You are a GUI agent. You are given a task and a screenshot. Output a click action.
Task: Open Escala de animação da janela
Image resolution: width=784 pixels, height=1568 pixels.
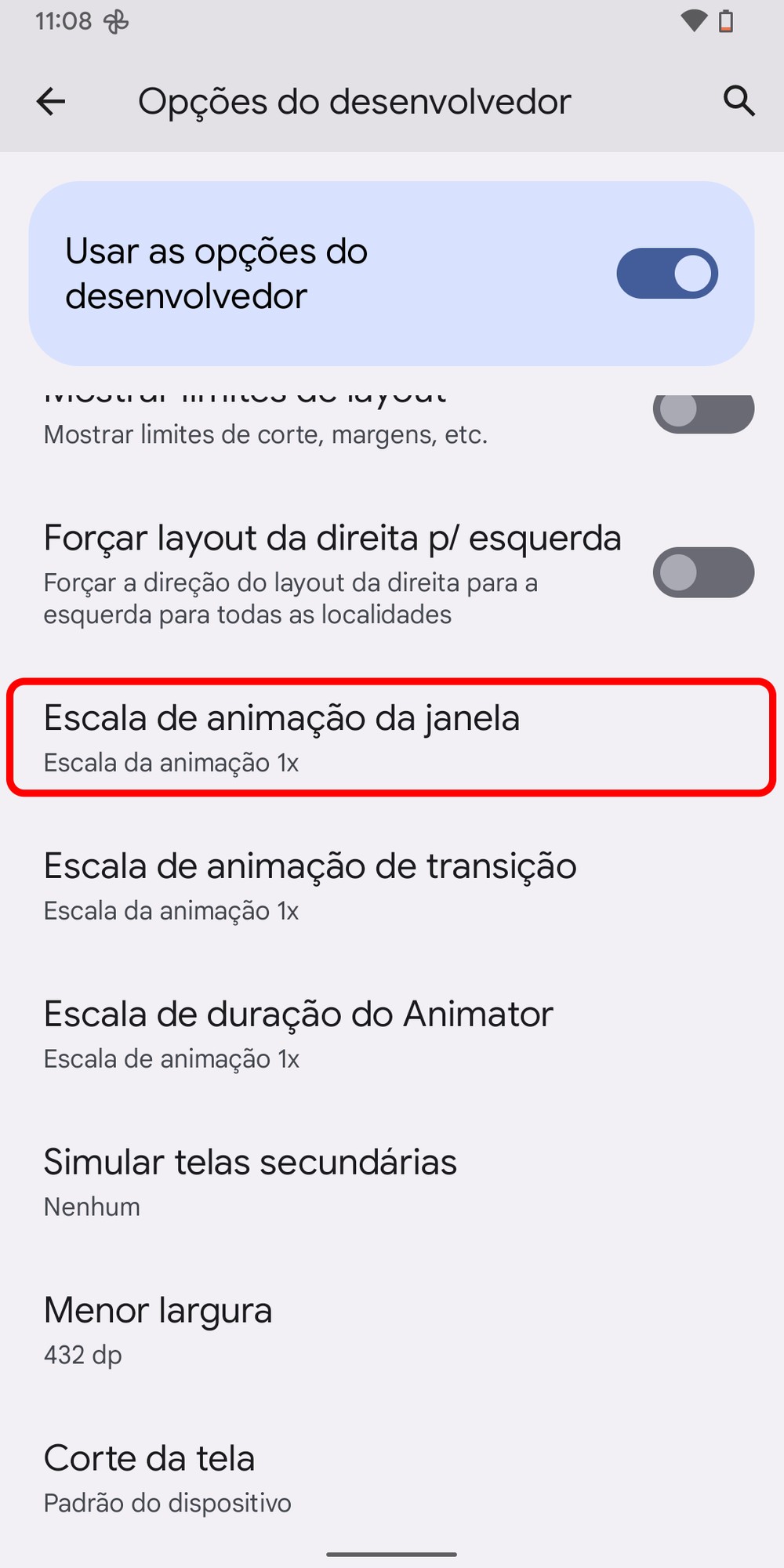click(390, 737)
